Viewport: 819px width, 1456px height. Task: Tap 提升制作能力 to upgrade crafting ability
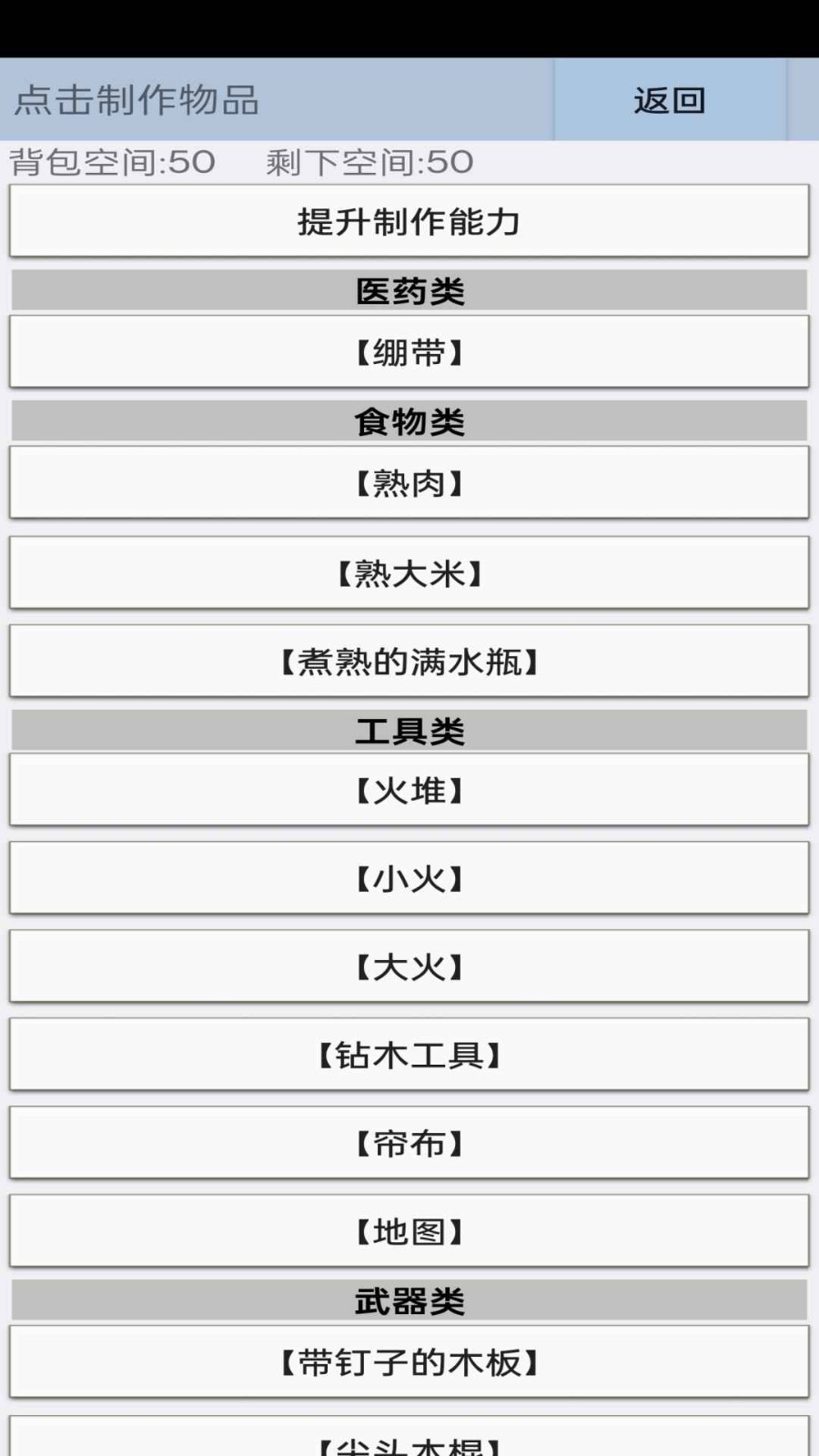(409, 221)
